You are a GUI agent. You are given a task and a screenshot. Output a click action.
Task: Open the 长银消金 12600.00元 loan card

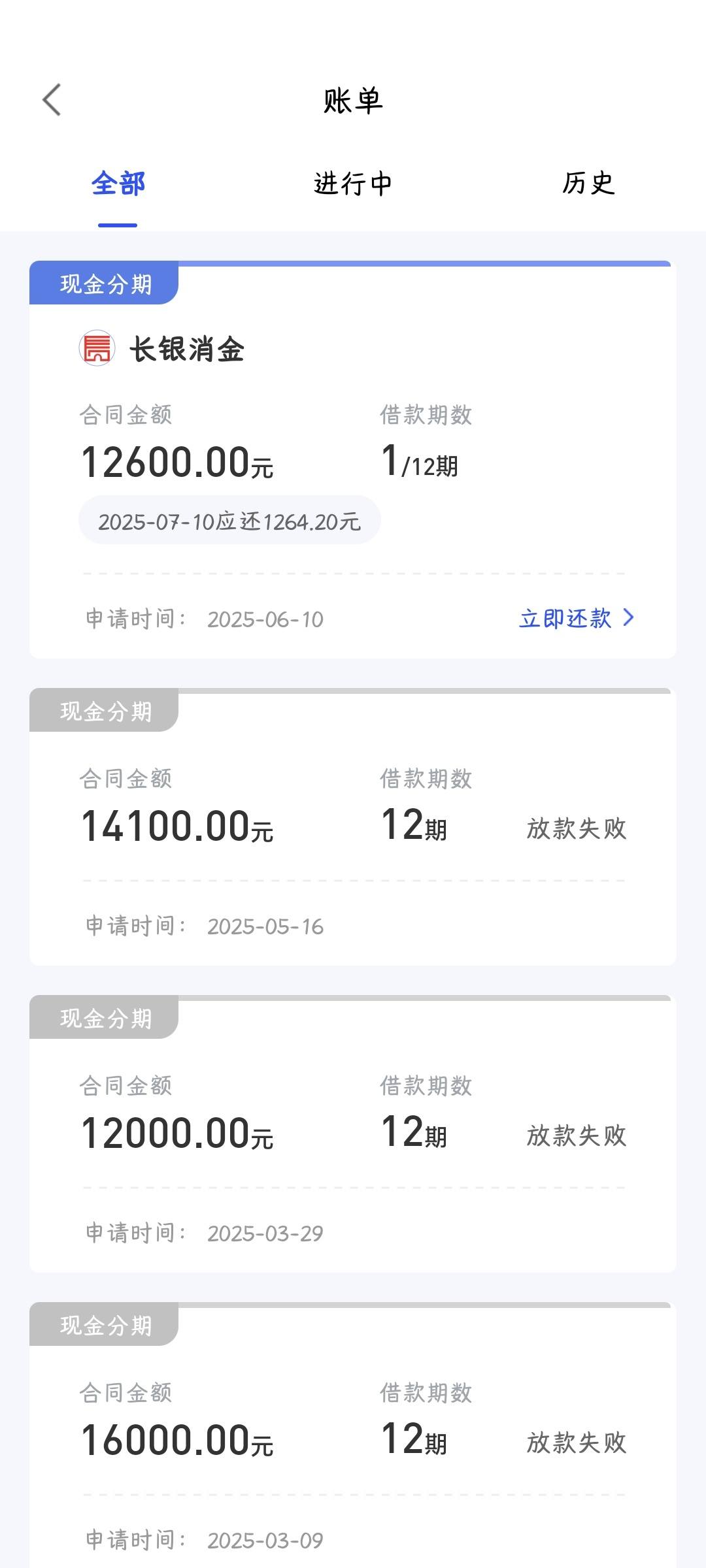click(x=353, y=459)
